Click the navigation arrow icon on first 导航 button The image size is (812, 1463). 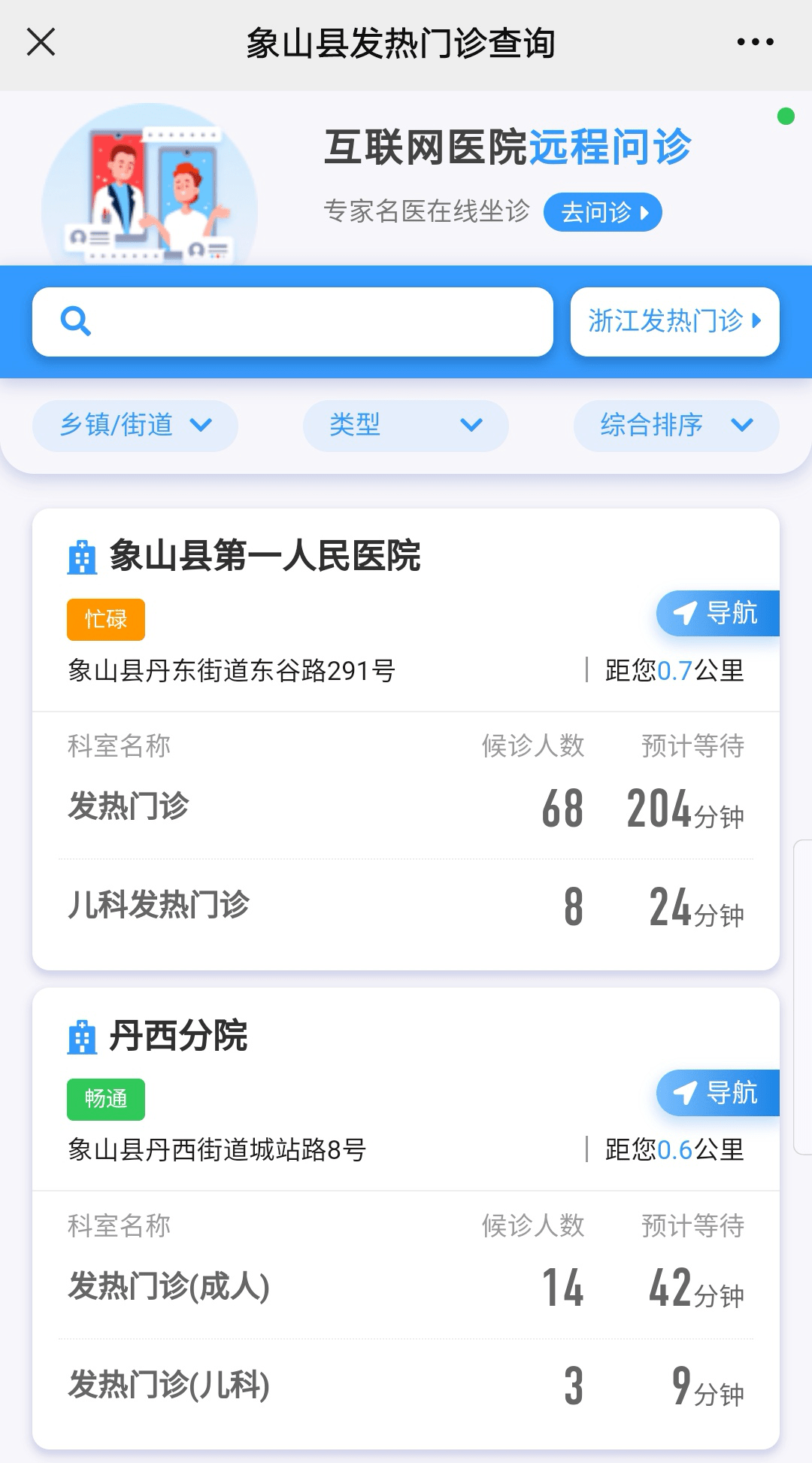(x=686, y=613)
